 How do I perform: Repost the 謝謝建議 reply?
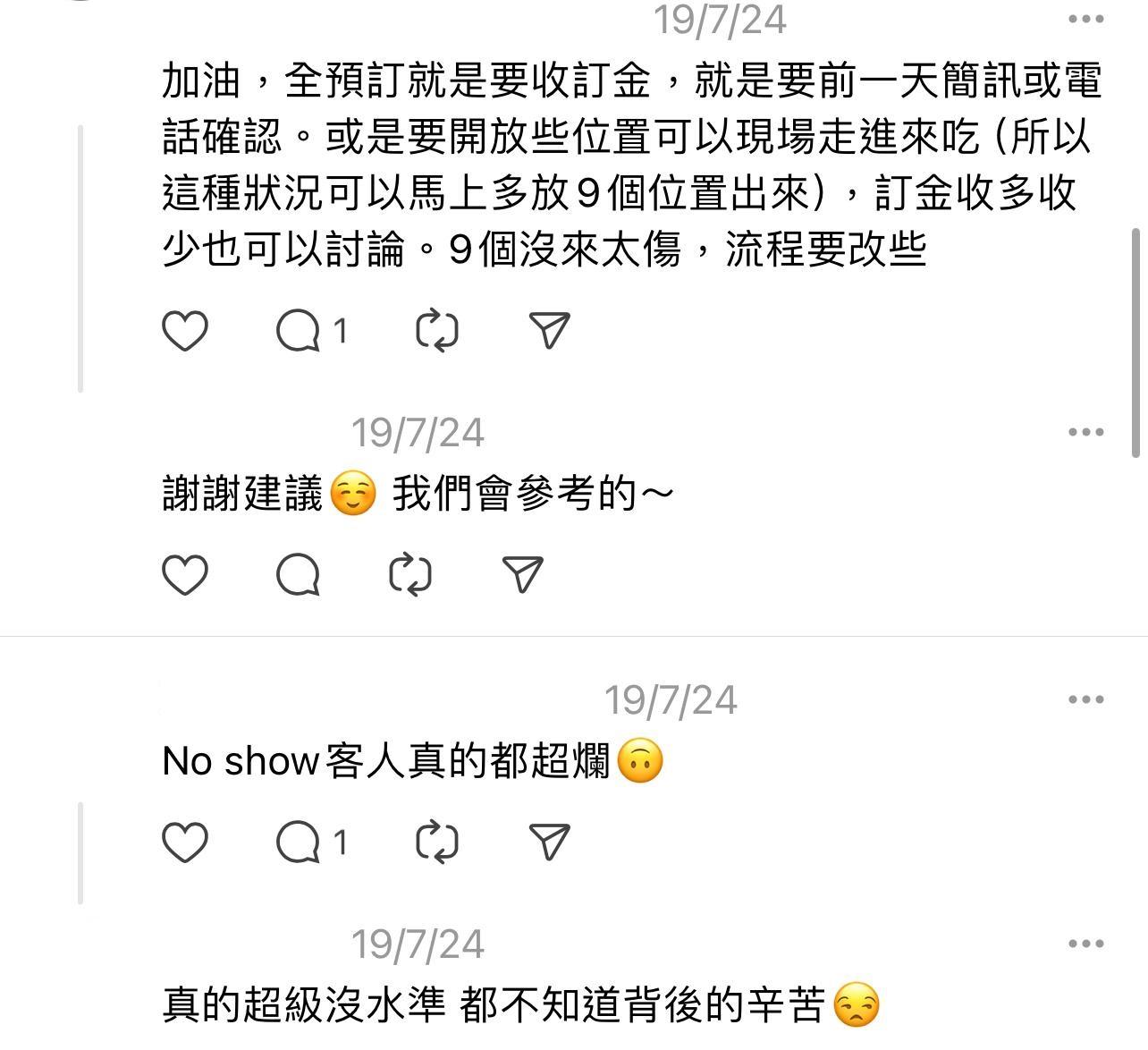pyautogui.click(x=410, y=574)
